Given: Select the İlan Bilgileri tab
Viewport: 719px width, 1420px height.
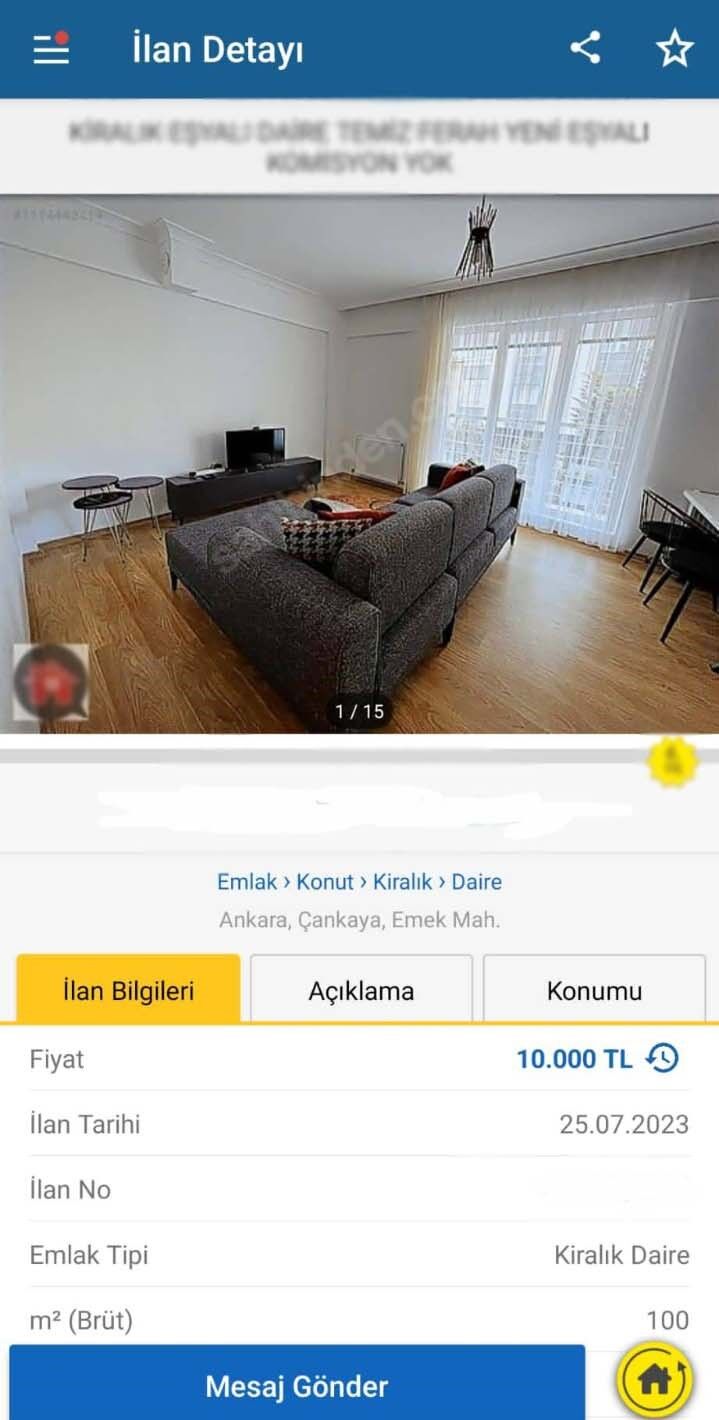Looking at the screenshot, I should pos(128,991).
